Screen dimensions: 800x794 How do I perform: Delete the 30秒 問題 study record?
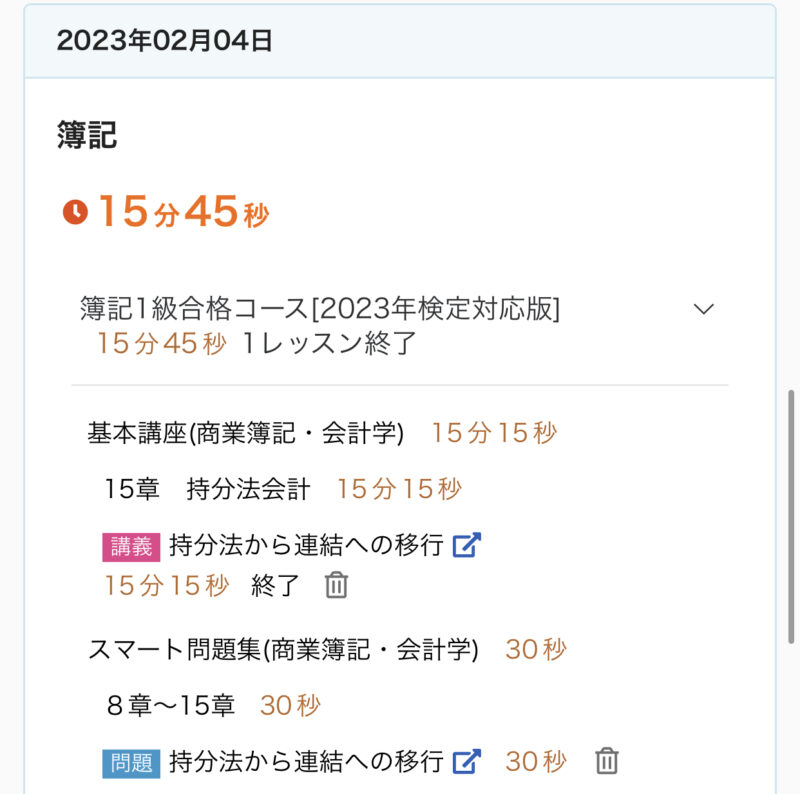606,761
